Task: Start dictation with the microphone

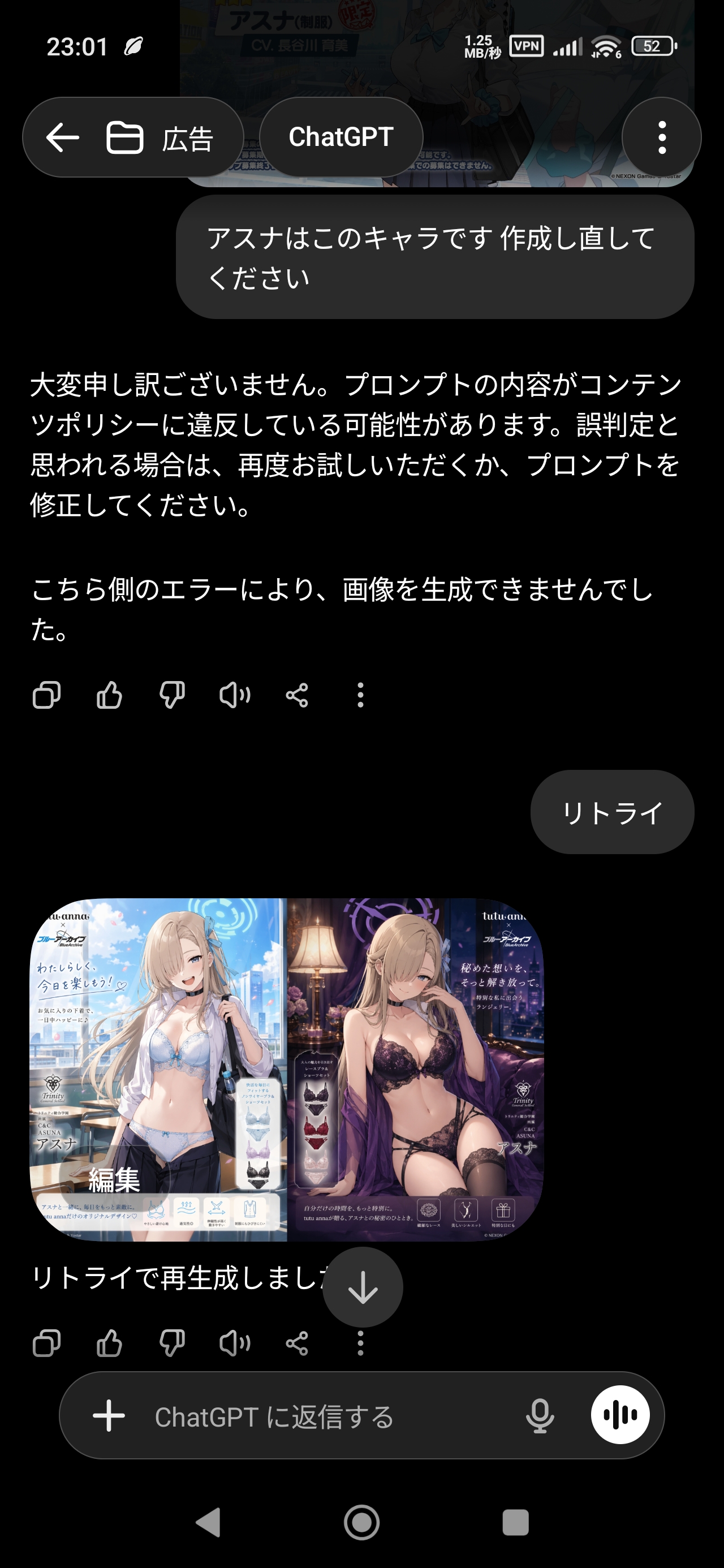Action: pos(540,1416)
